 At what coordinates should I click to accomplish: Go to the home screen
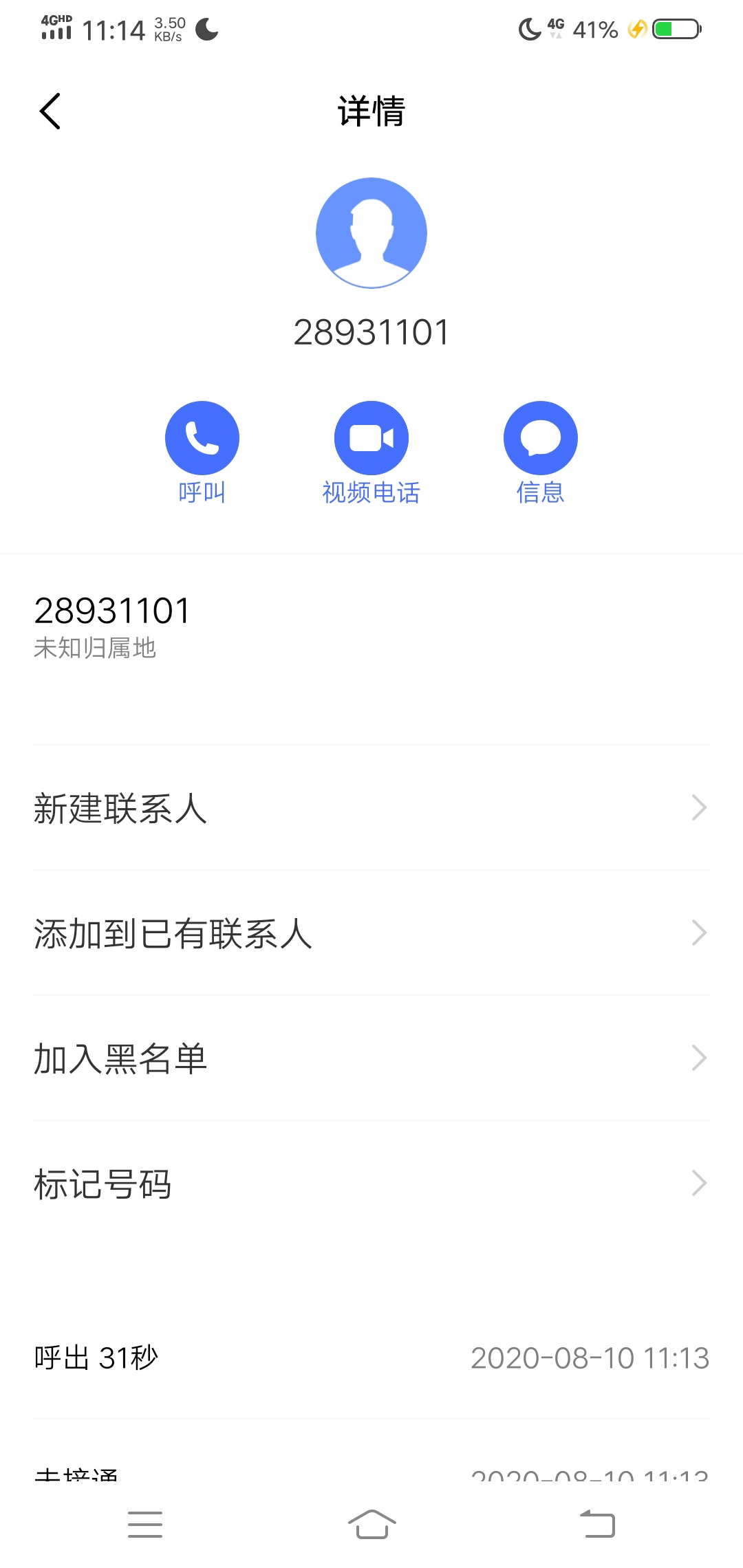click(x=371, y=1525)
